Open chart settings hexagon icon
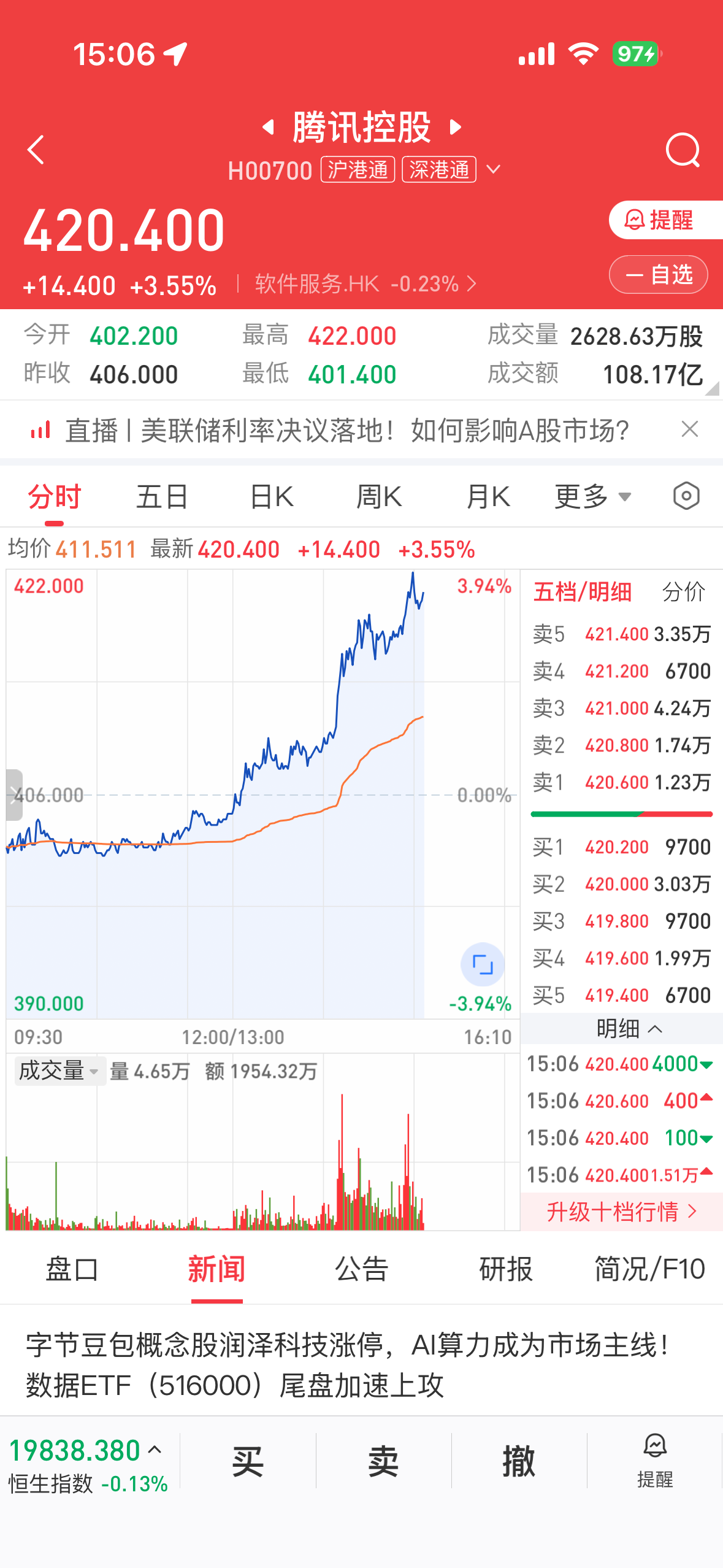The image size is (723, 1568). coord(686,496)
